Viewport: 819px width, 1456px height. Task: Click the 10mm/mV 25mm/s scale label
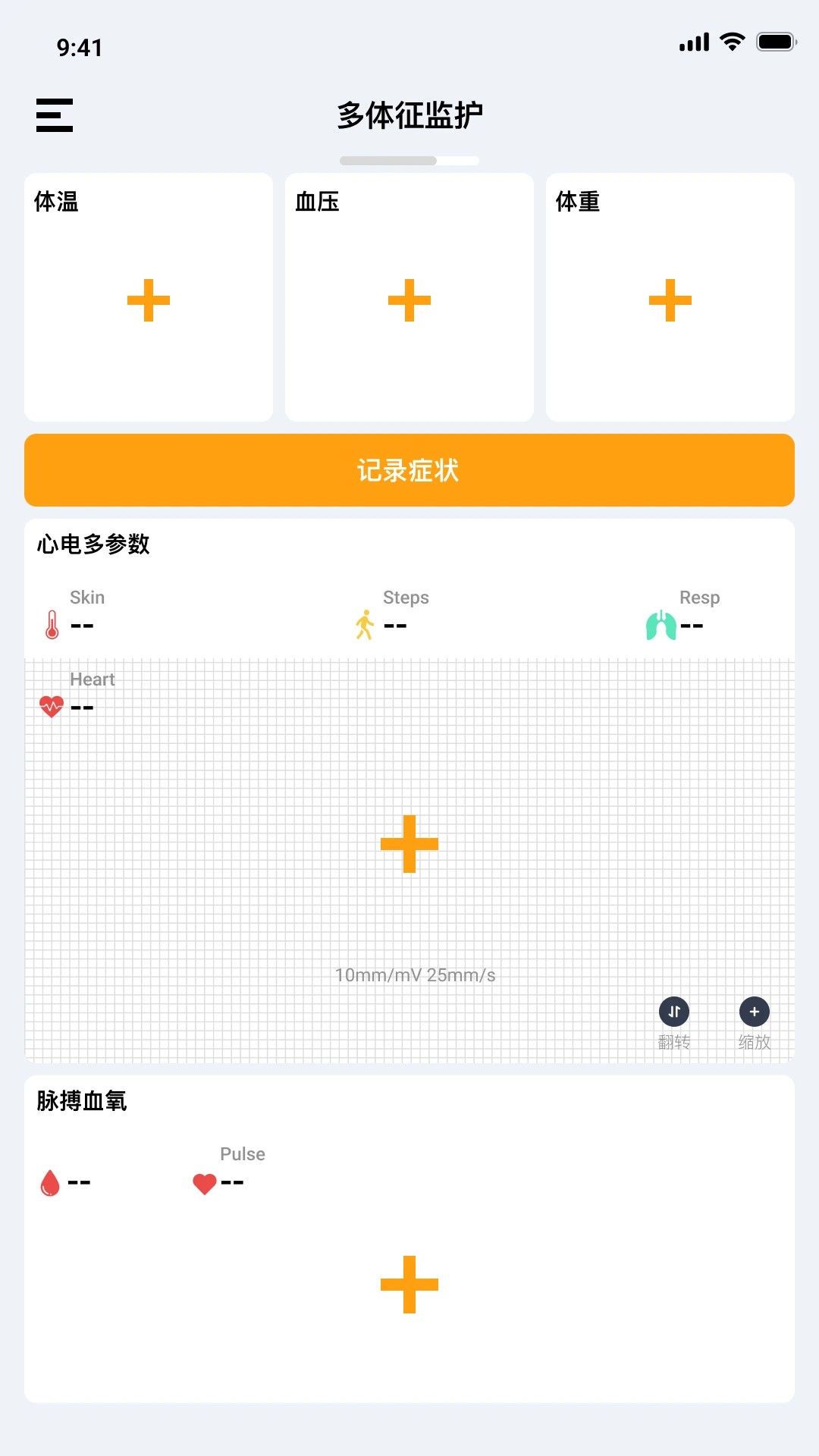pos(415,974)
